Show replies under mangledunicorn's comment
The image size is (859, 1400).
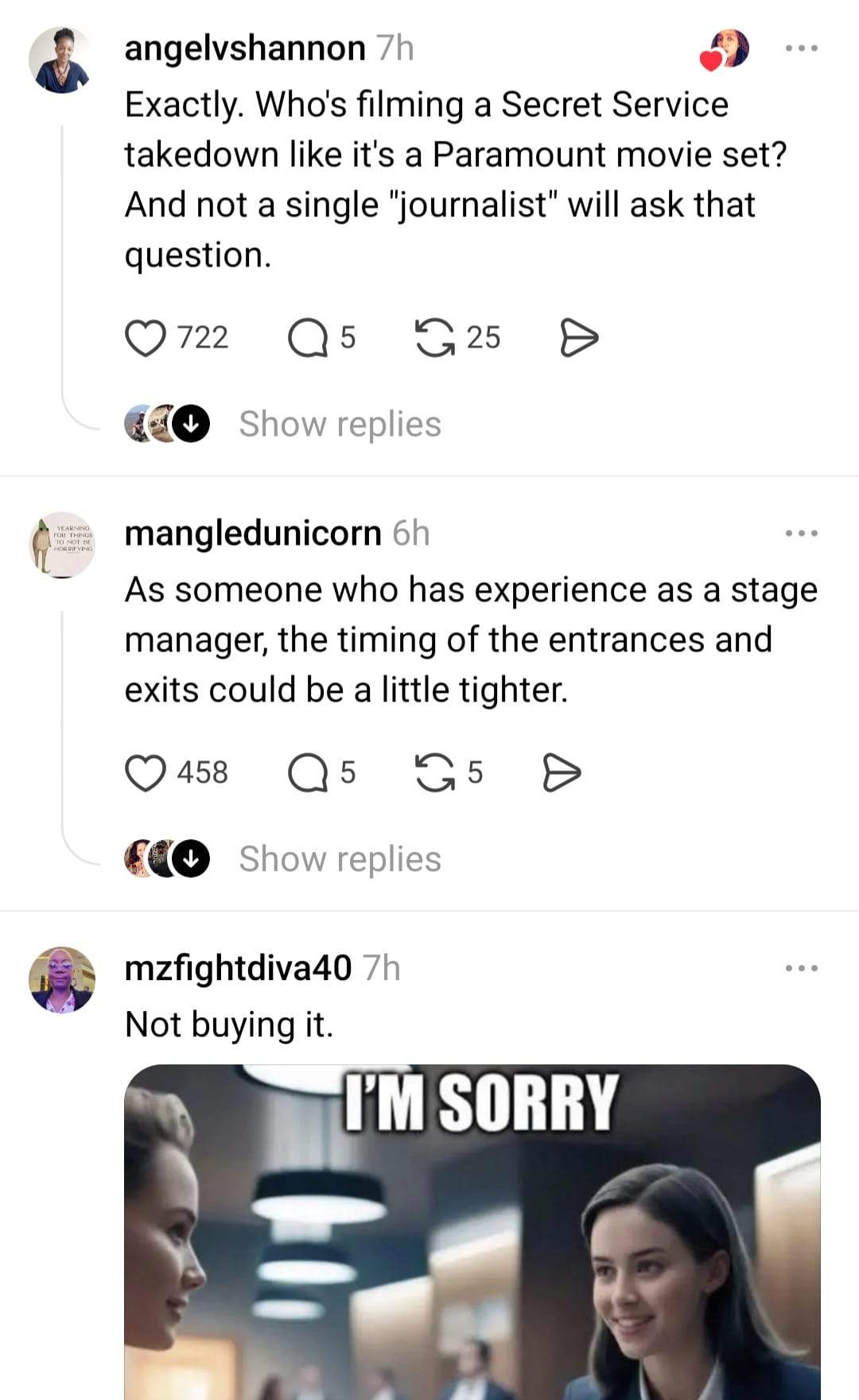coord(340,859)
